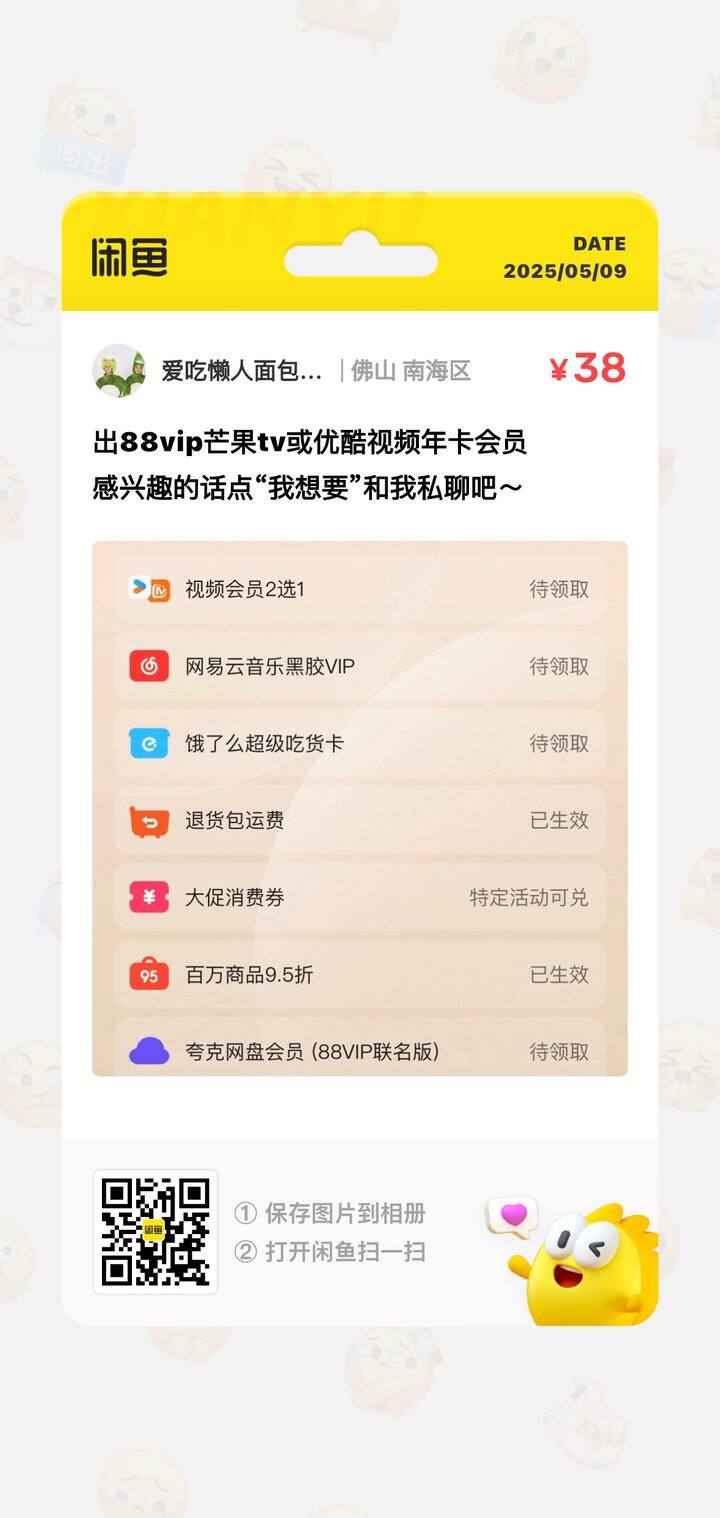
Task: Click the 退货包运费 shopping bag icon
Action: coord(146,820)
